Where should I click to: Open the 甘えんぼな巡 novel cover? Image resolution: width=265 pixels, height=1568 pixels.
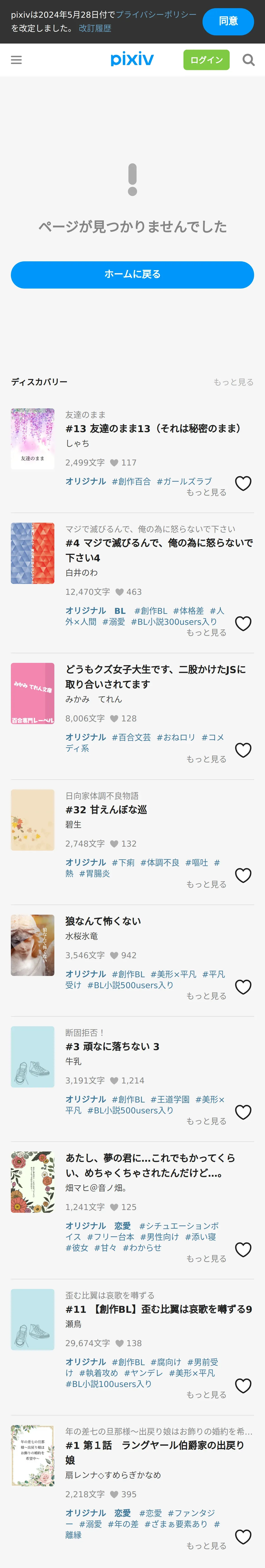pos(33,820)
